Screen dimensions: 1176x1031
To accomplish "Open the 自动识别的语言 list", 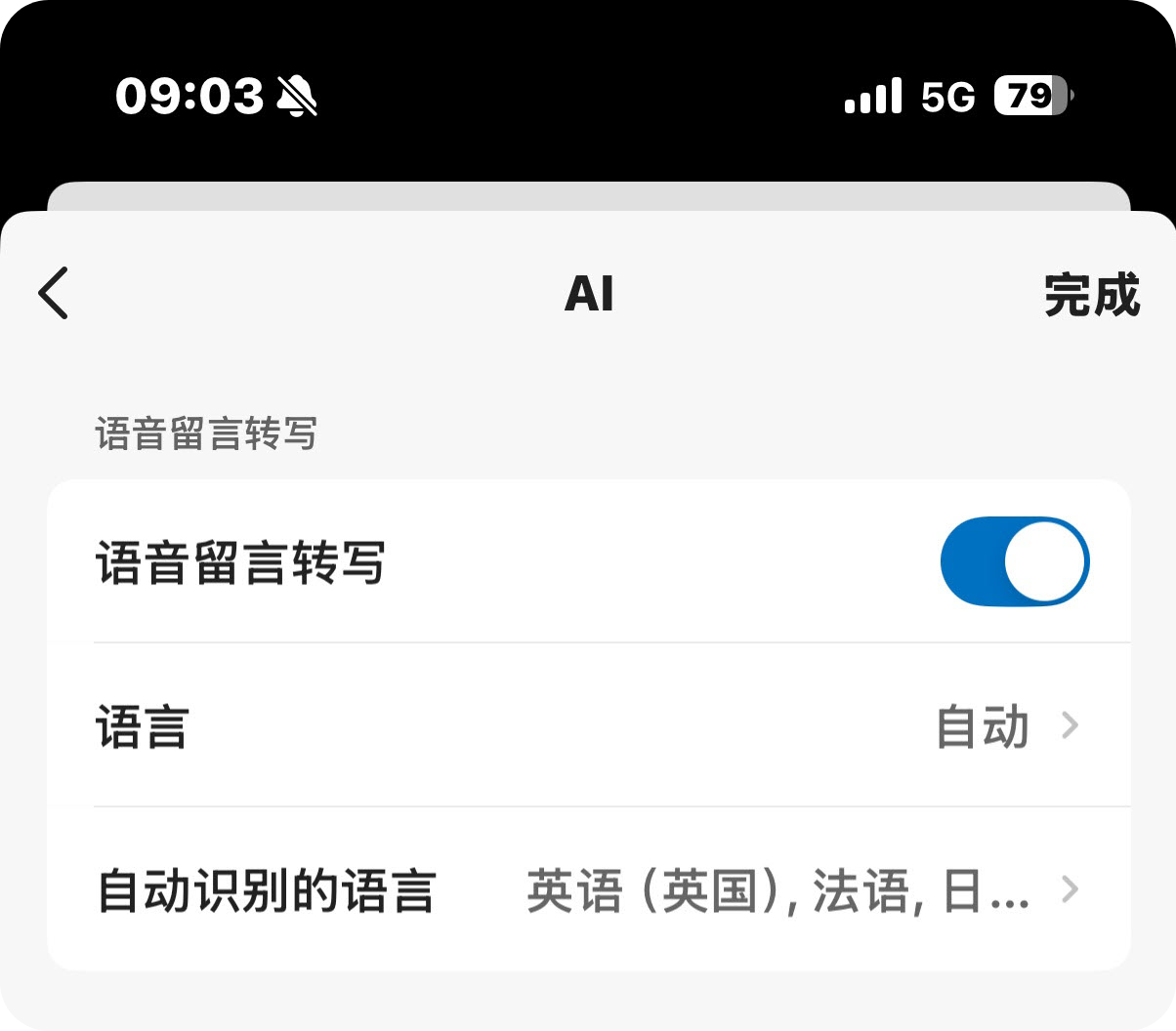I will pyautogui.click(x=588, y=890).
